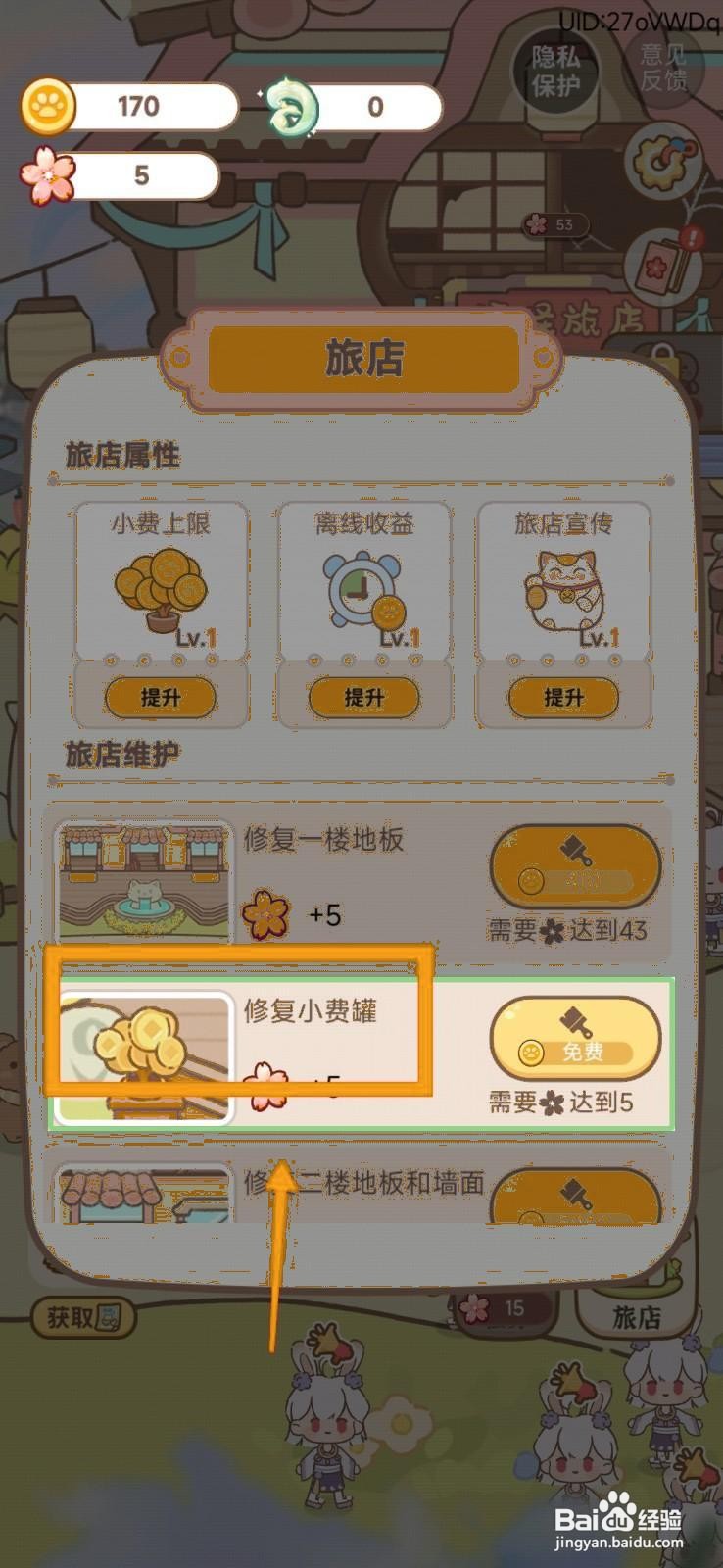Viewport: 723px width, 1568px height.
Task: Open the 意见反馈 feedback entry
Action: (662, 66)
